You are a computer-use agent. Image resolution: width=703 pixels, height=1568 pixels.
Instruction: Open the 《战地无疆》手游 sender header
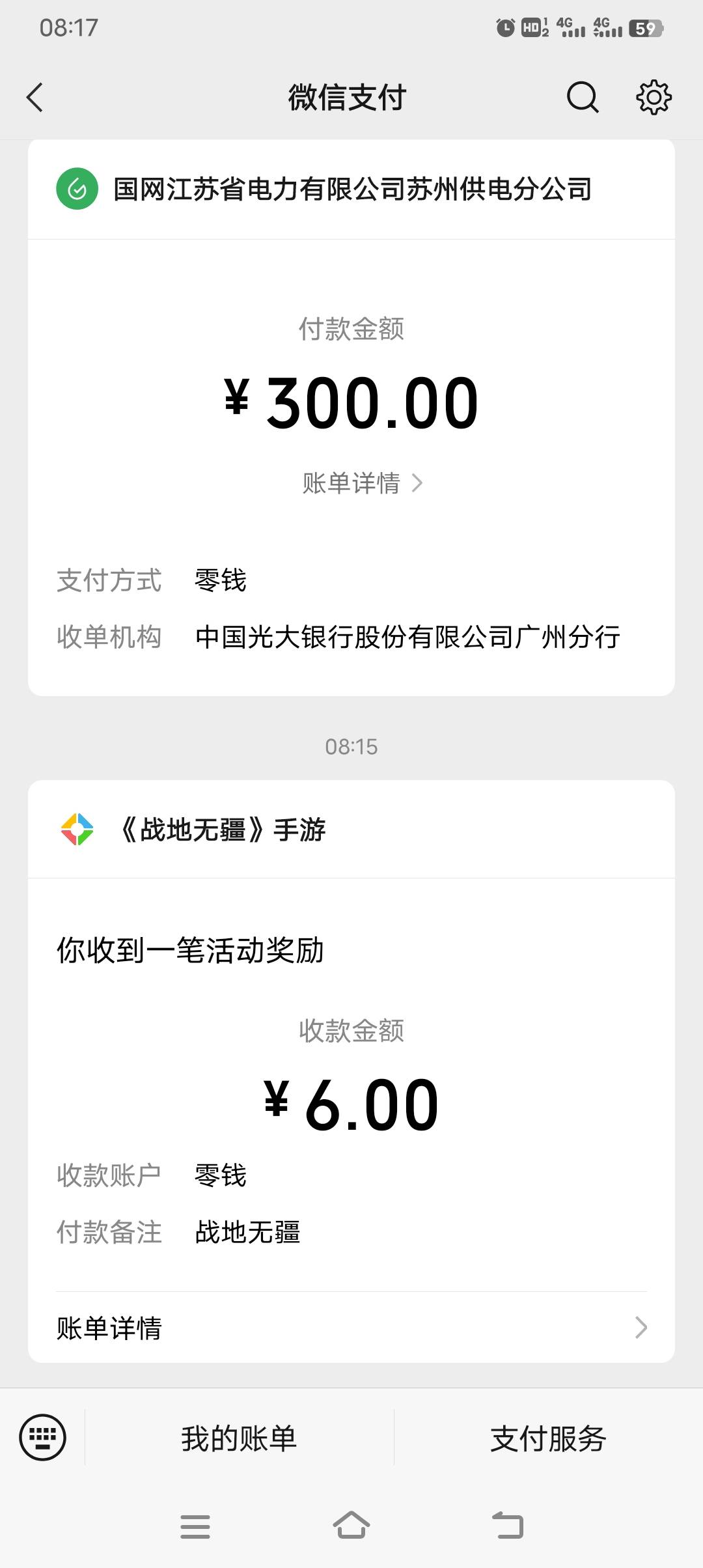[x=351, y=830]
